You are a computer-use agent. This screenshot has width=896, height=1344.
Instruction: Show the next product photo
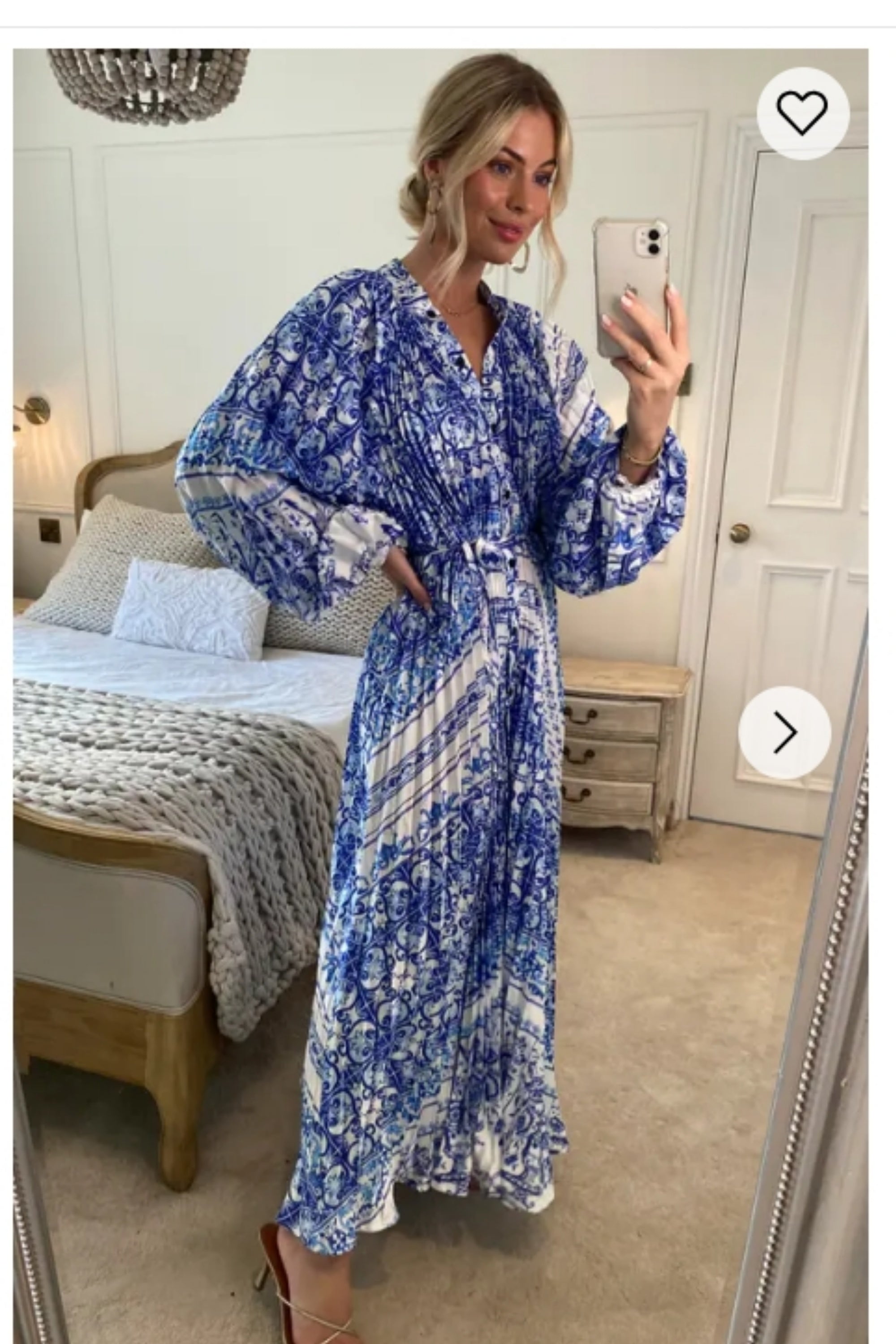[x=784, y=732]
